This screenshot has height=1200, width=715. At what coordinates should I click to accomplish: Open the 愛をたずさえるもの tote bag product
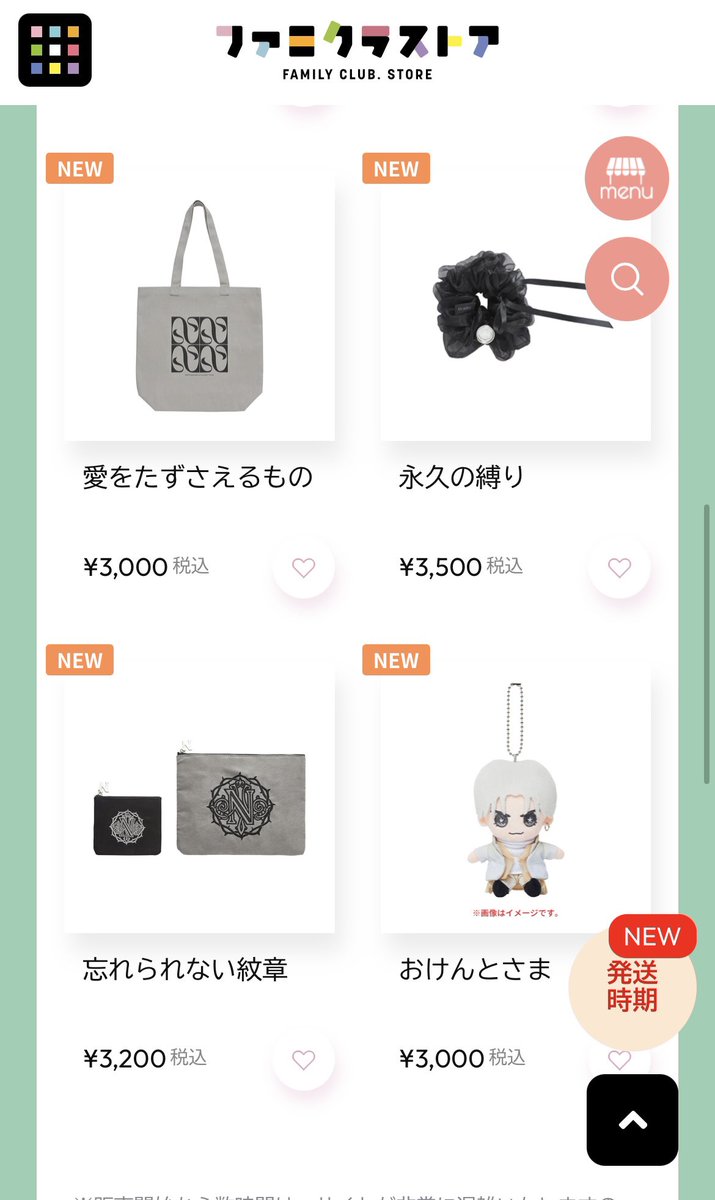click(199, 305)
